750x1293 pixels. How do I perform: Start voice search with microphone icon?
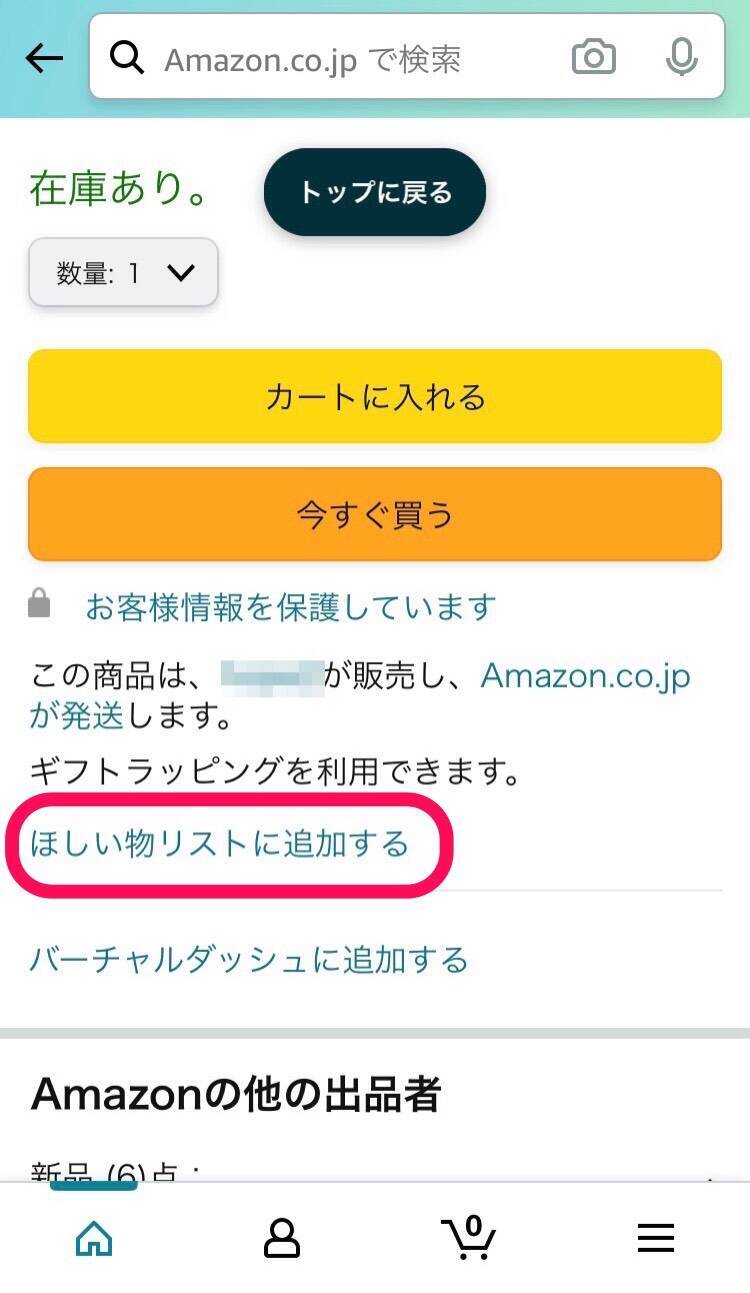click(x=681, y=58)
